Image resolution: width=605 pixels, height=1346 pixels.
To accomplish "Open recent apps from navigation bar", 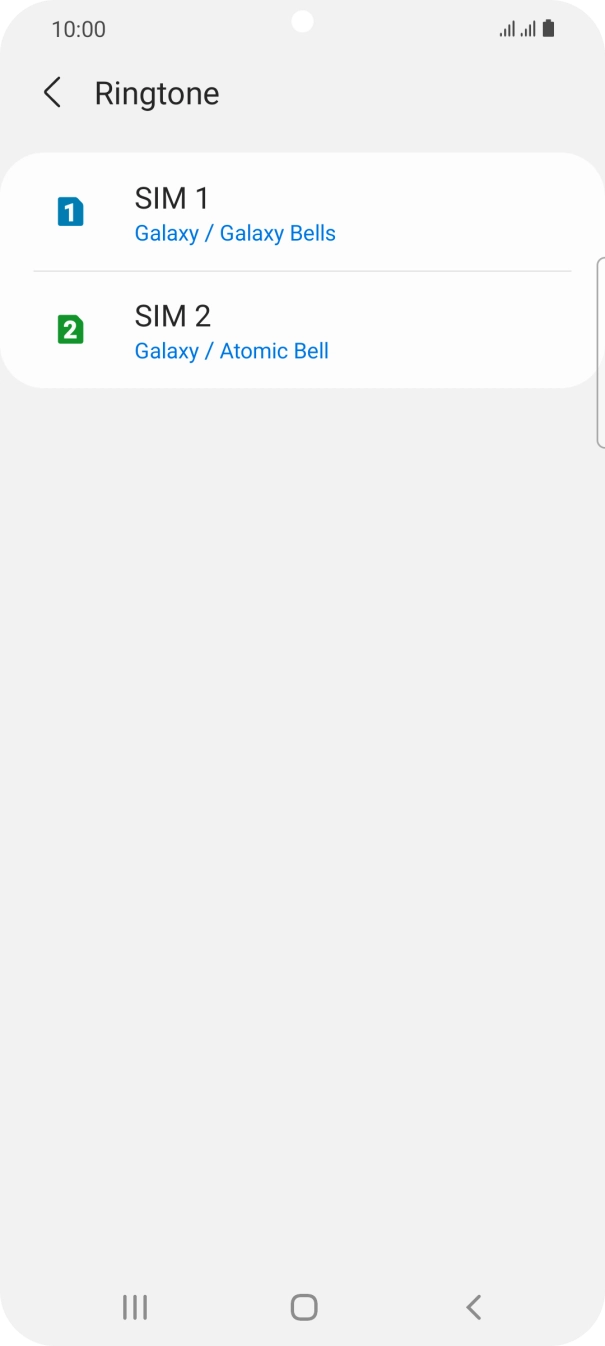I will click(134, 1306).
